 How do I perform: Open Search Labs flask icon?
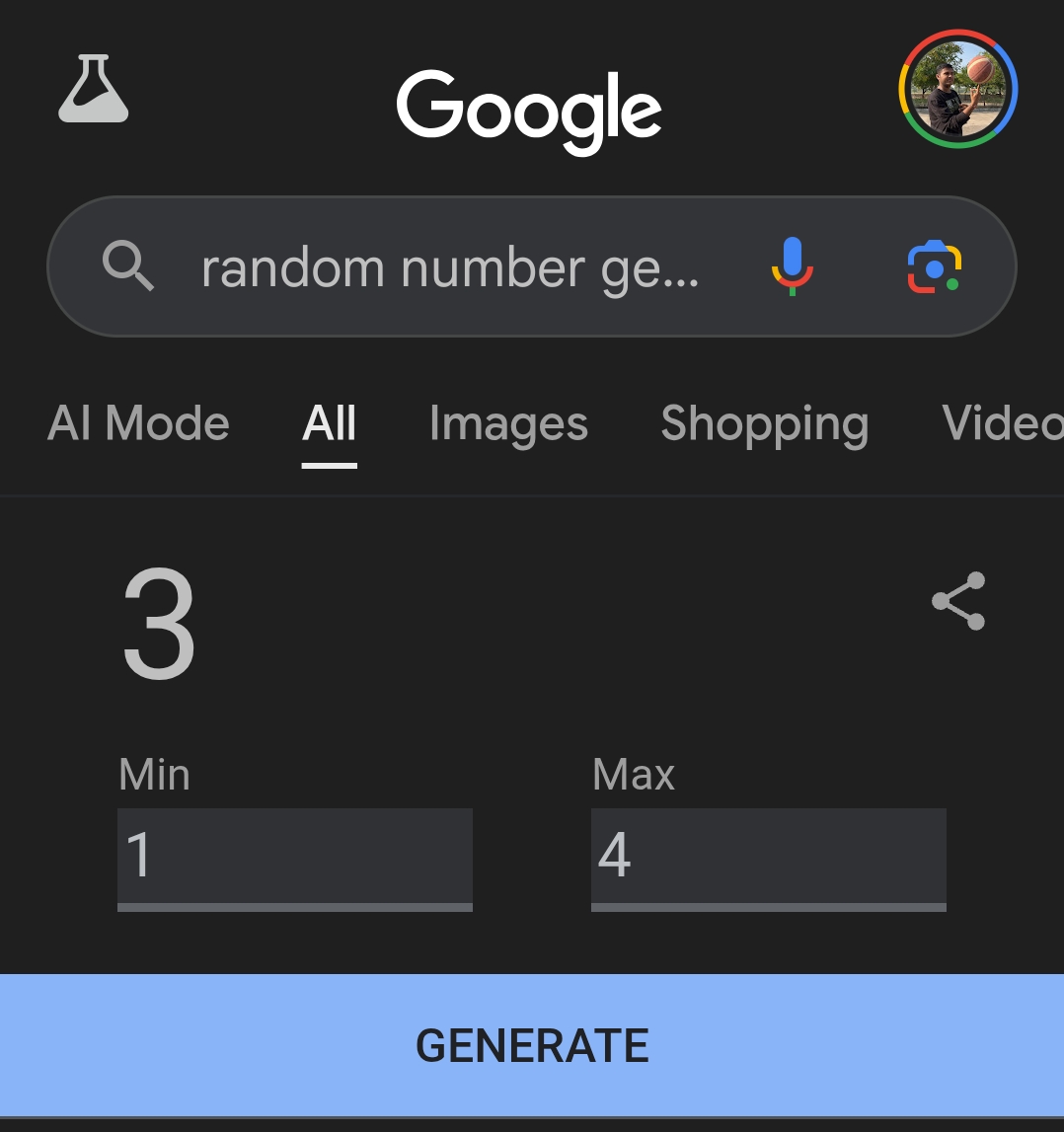pyautogui.click(x=94, y=90)
